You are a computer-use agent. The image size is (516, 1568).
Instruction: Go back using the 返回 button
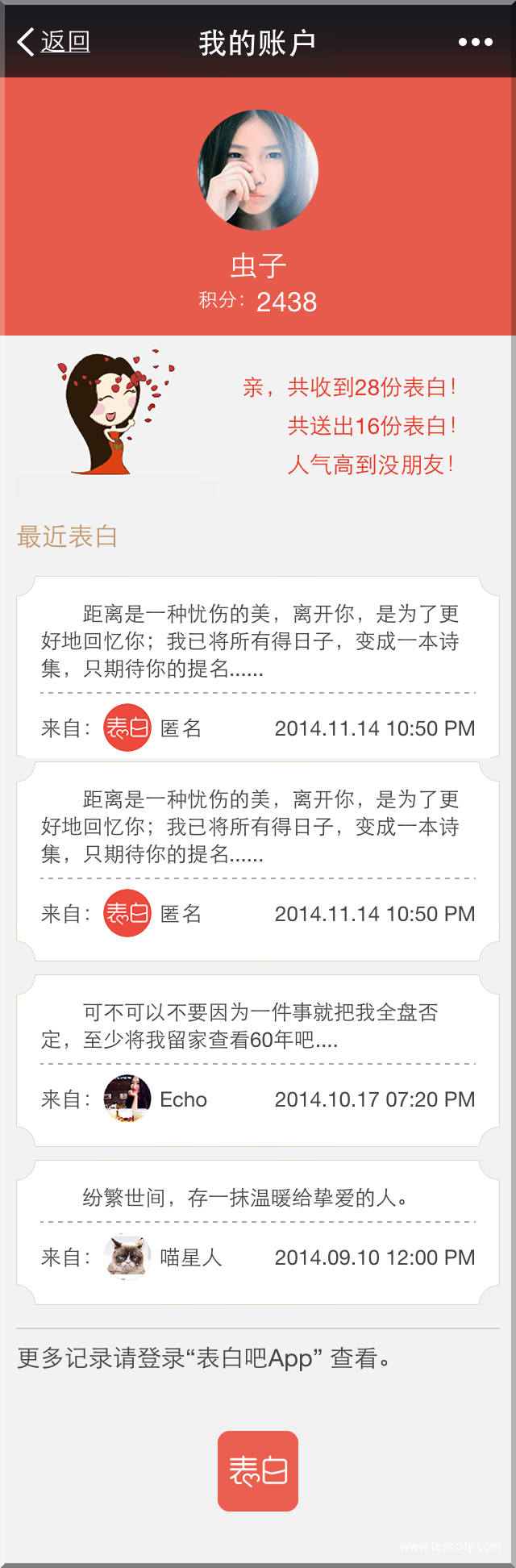[54, 42]
